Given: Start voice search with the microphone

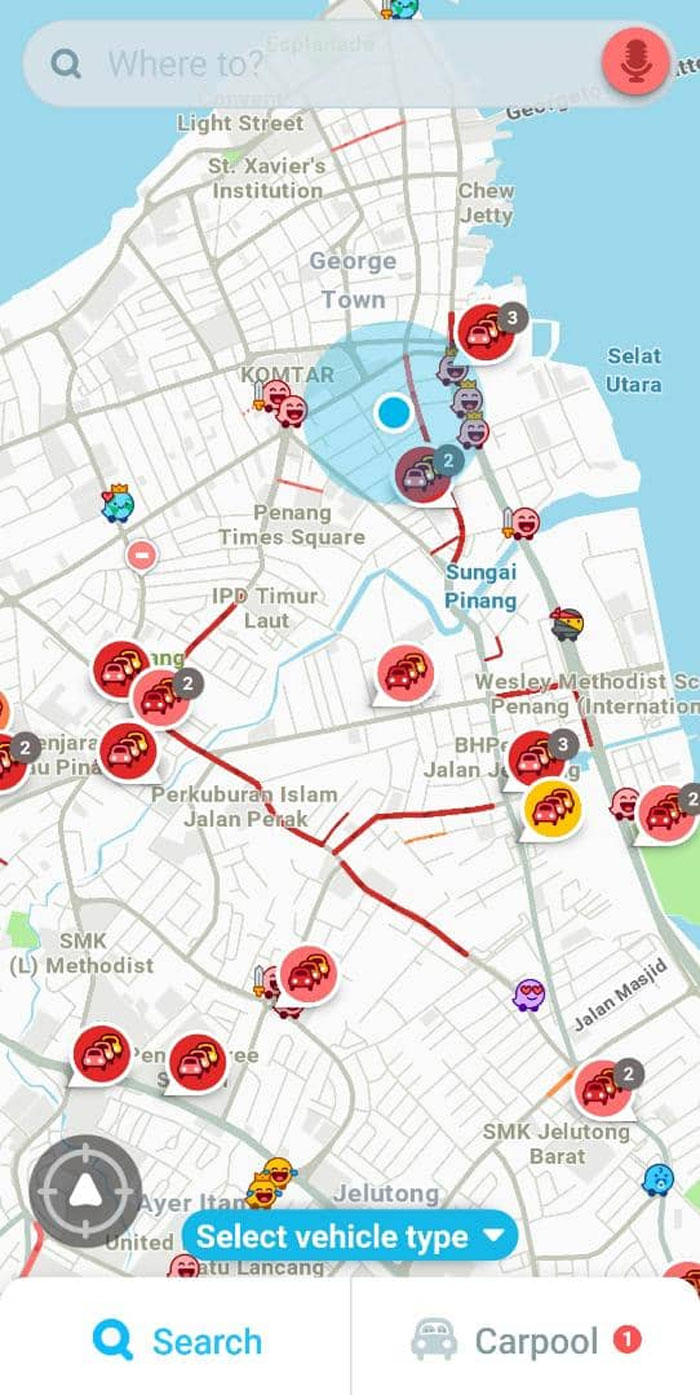Looking at the screenshot, I should click(x=634, y=62).
